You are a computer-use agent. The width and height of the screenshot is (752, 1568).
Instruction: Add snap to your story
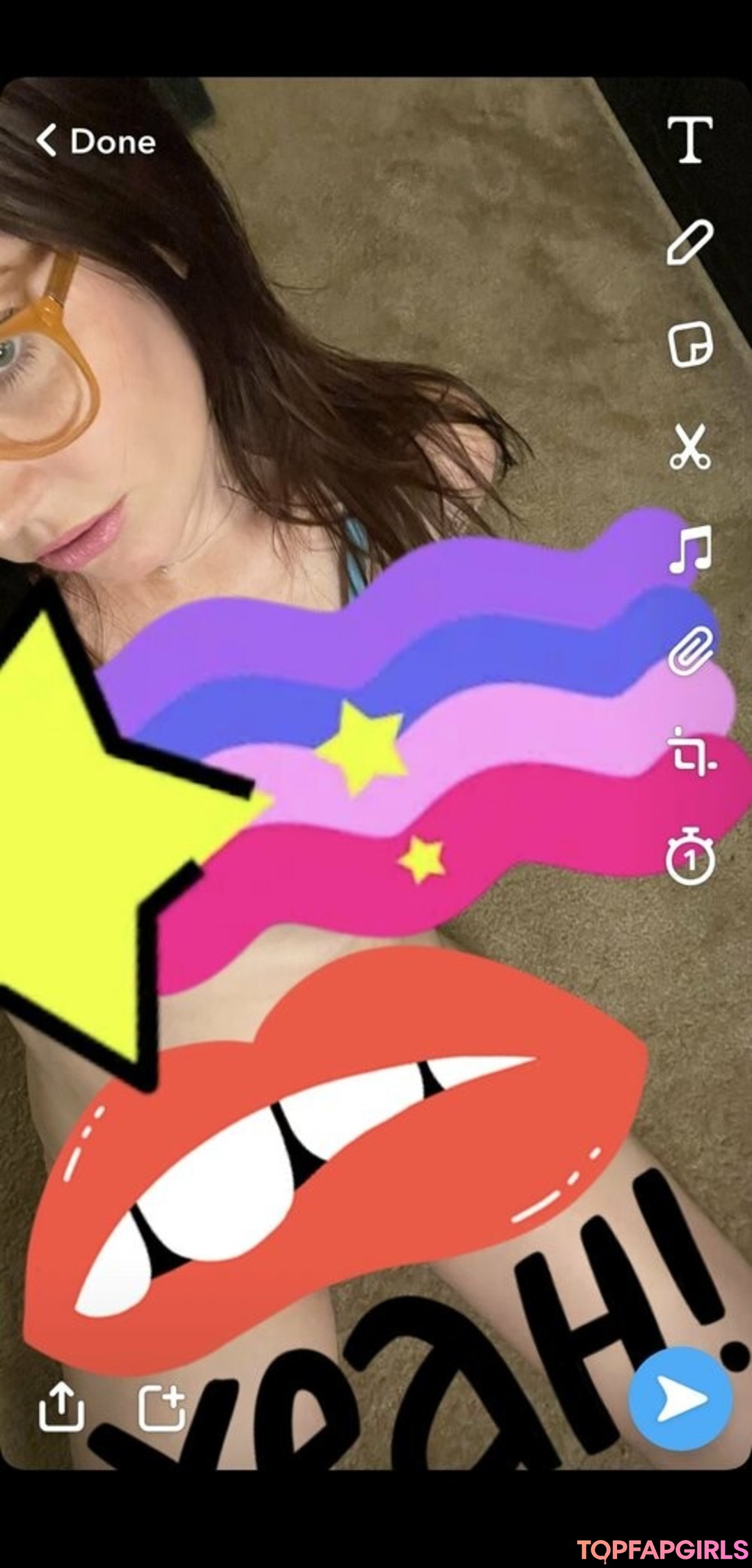(162, 1407)
